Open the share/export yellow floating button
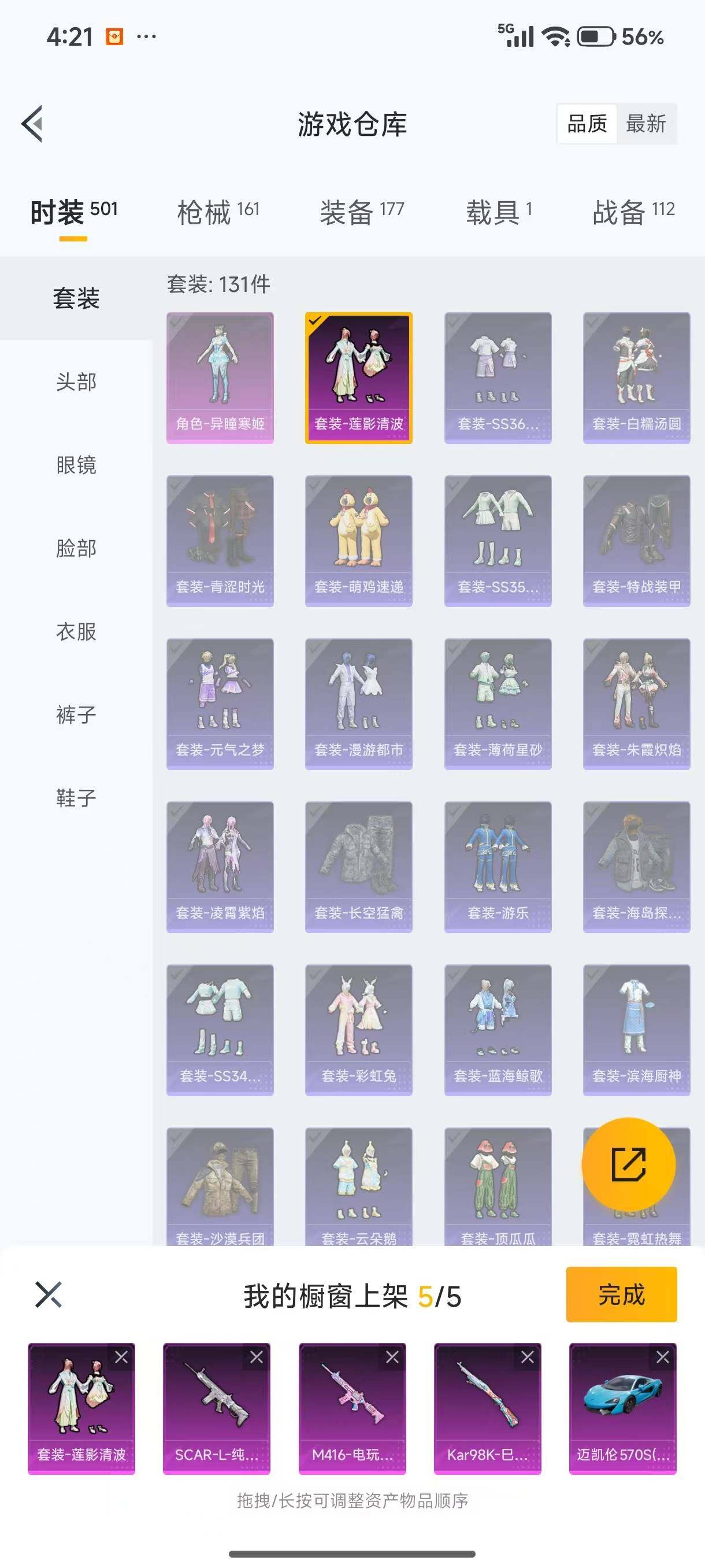This screenshot has width=705, height=1568. click(x=629, y=1164)
